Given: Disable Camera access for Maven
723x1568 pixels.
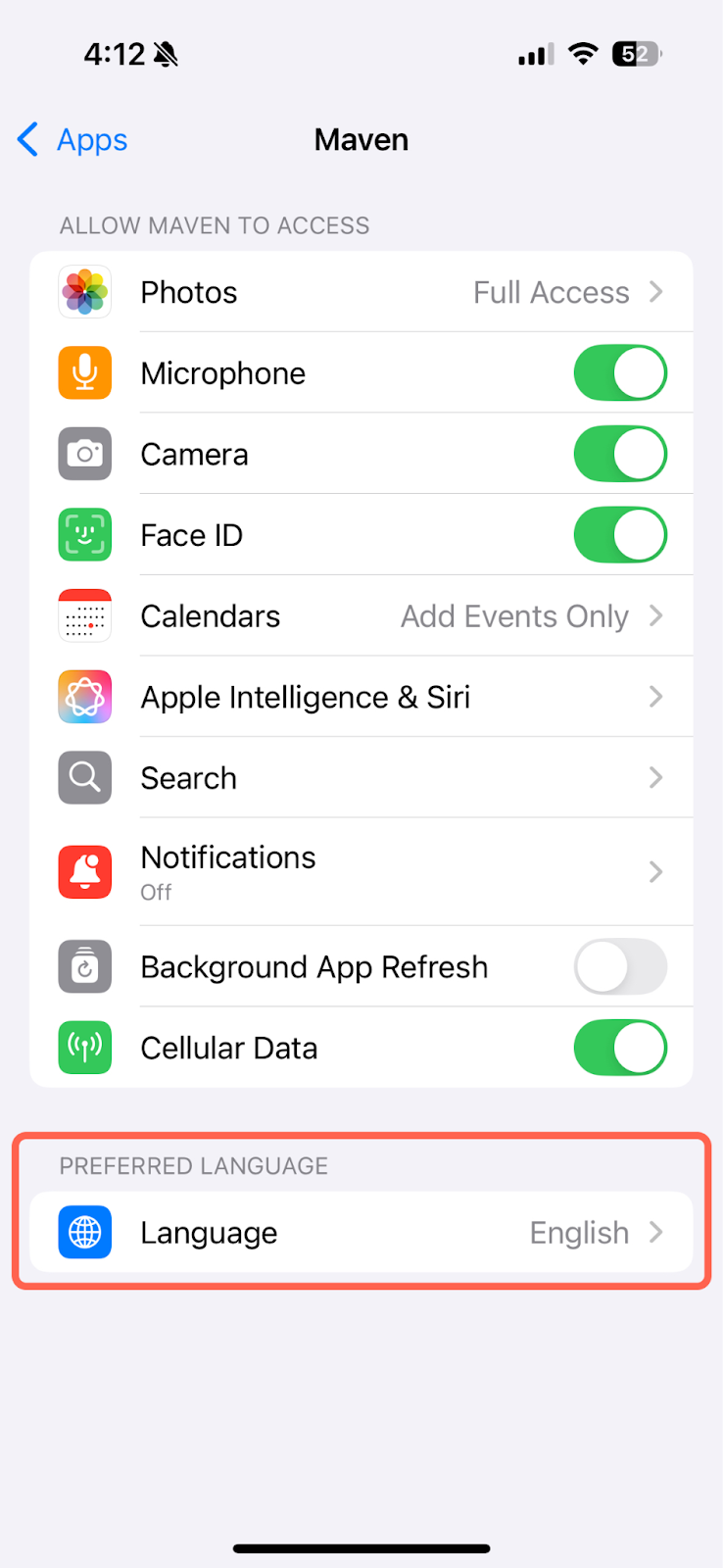Looking at the screenshot, I should coord(619,455).
